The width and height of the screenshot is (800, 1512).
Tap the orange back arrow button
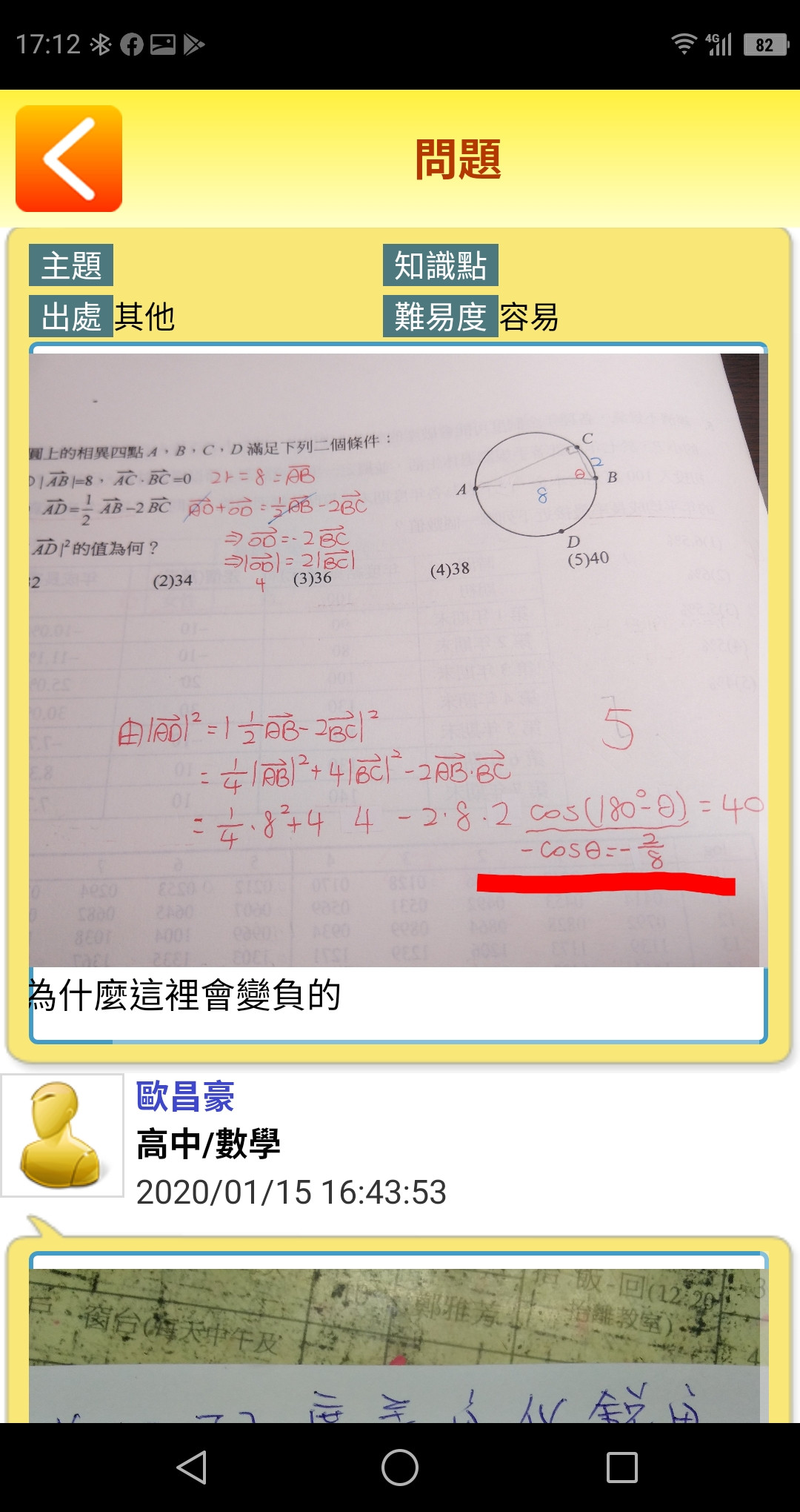click(x=69, y=159)
